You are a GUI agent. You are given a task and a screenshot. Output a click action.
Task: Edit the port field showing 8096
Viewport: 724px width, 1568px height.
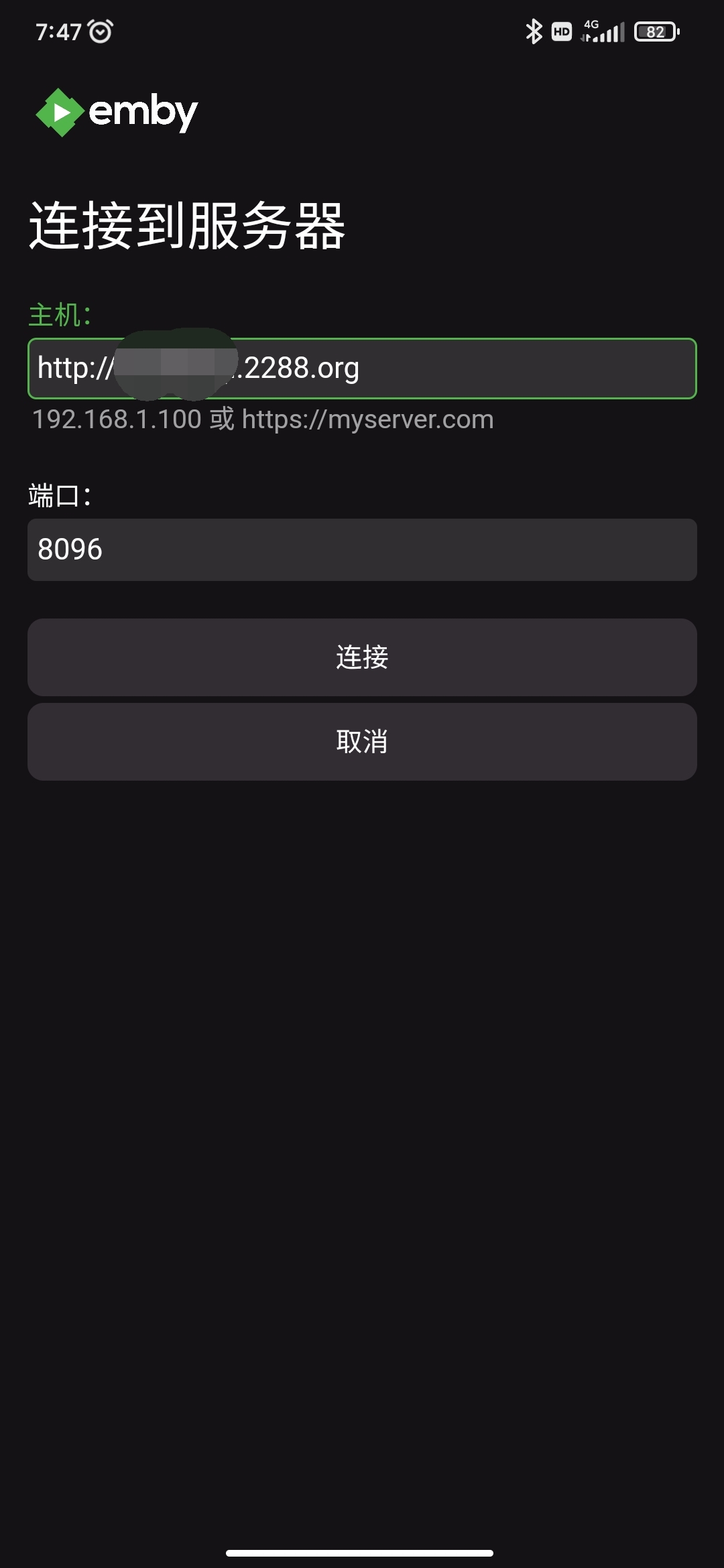pyautogui.click(x=362, y=549)
